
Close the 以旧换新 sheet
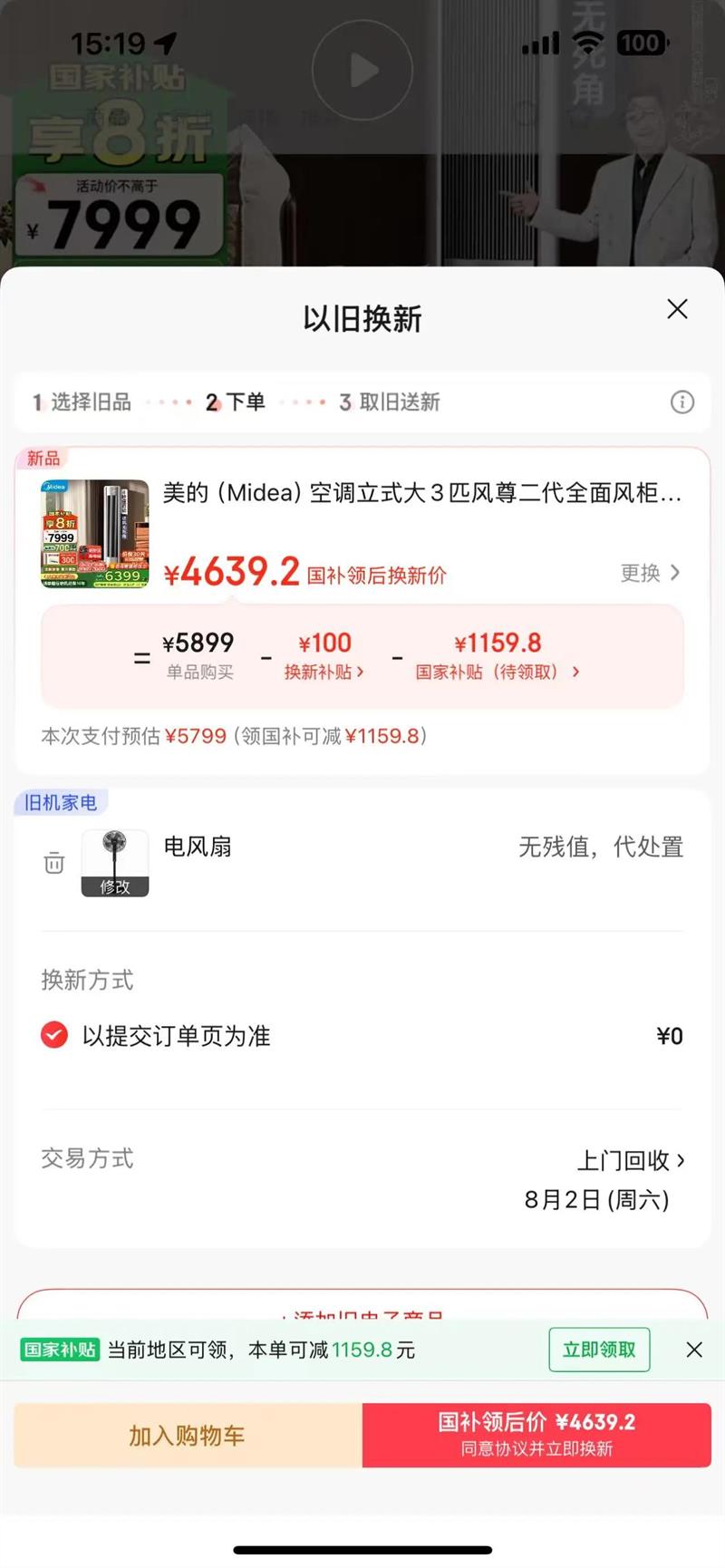click(x=677, y=309)
